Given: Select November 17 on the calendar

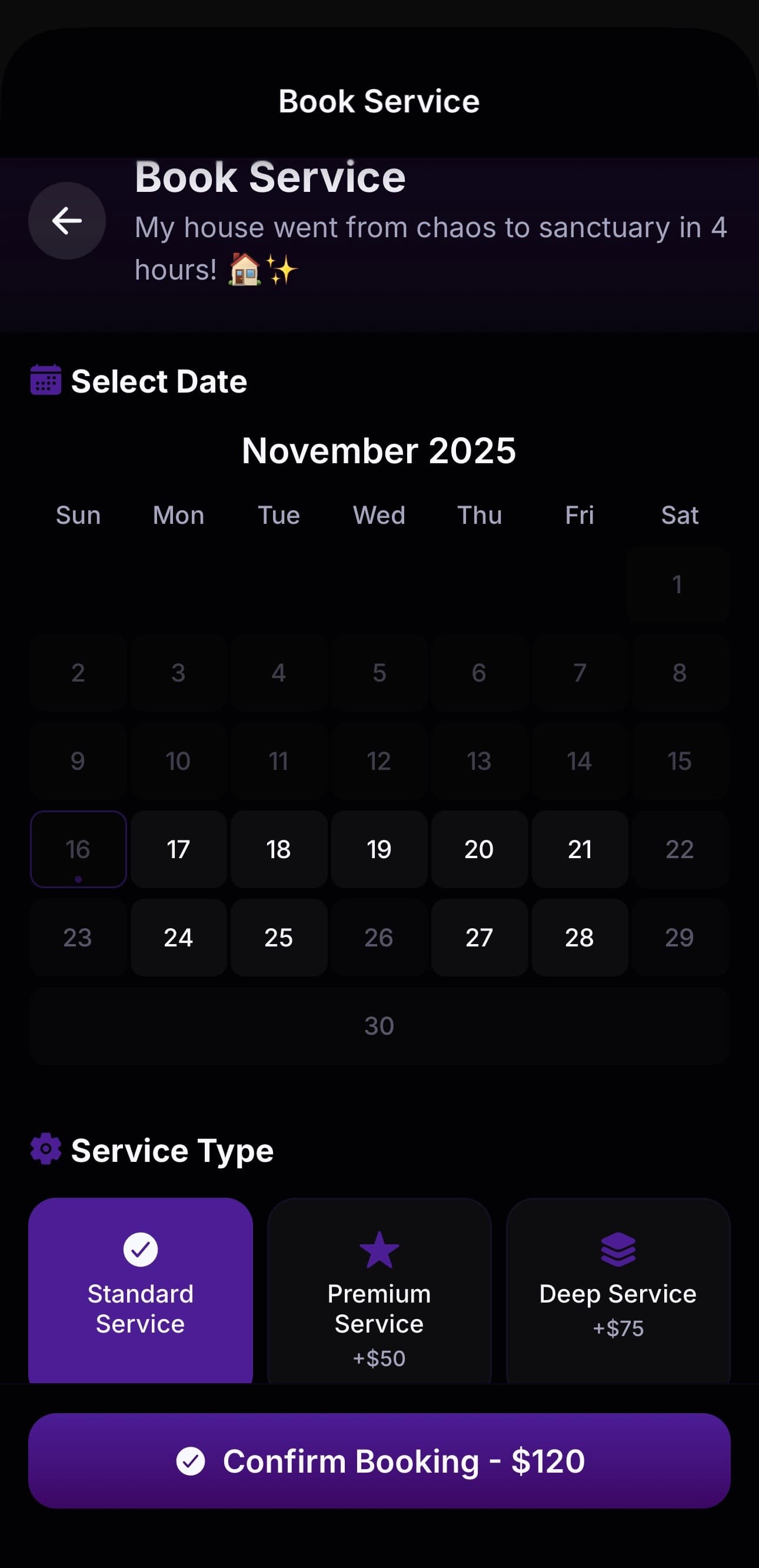Looking at the screenshot, I should (178, 849).
